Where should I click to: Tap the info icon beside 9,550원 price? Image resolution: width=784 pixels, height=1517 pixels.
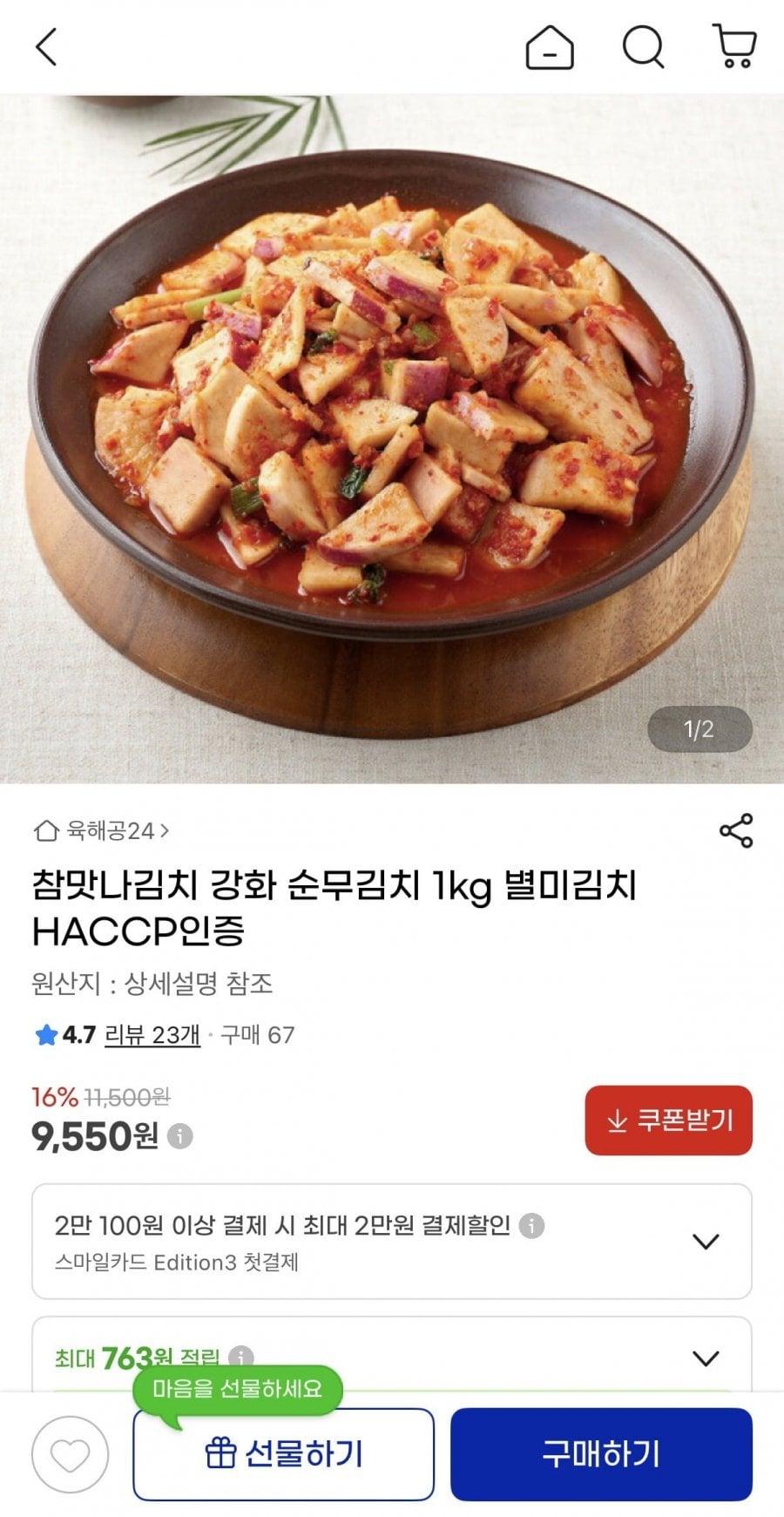coord(179,1136)
